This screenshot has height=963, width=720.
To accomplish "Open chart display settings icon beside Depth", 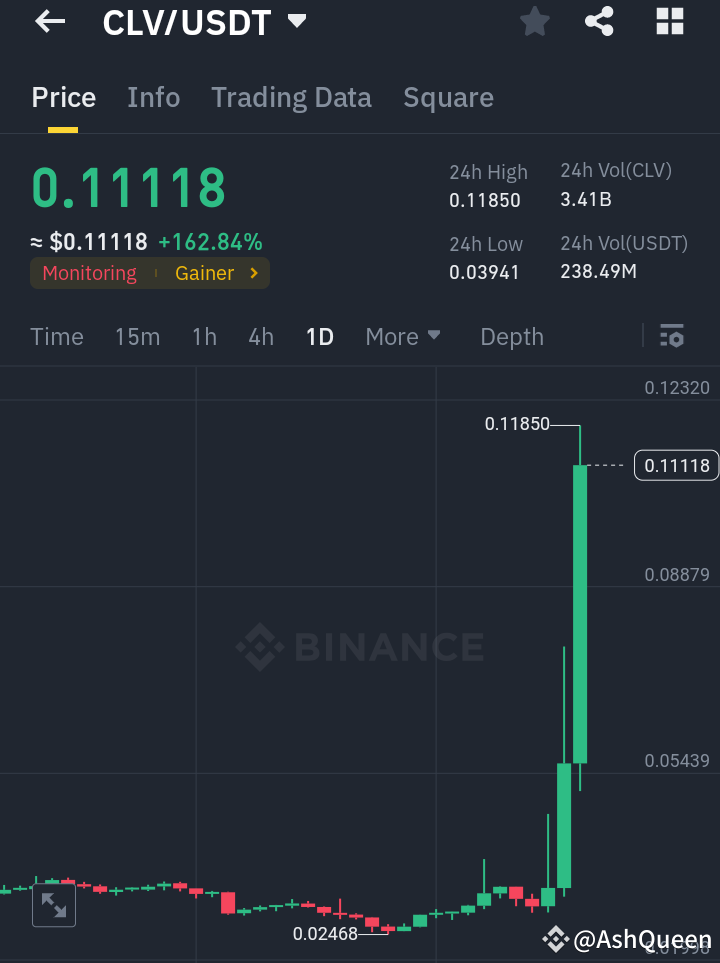I will pyautogui.click(x=671, y=337).
